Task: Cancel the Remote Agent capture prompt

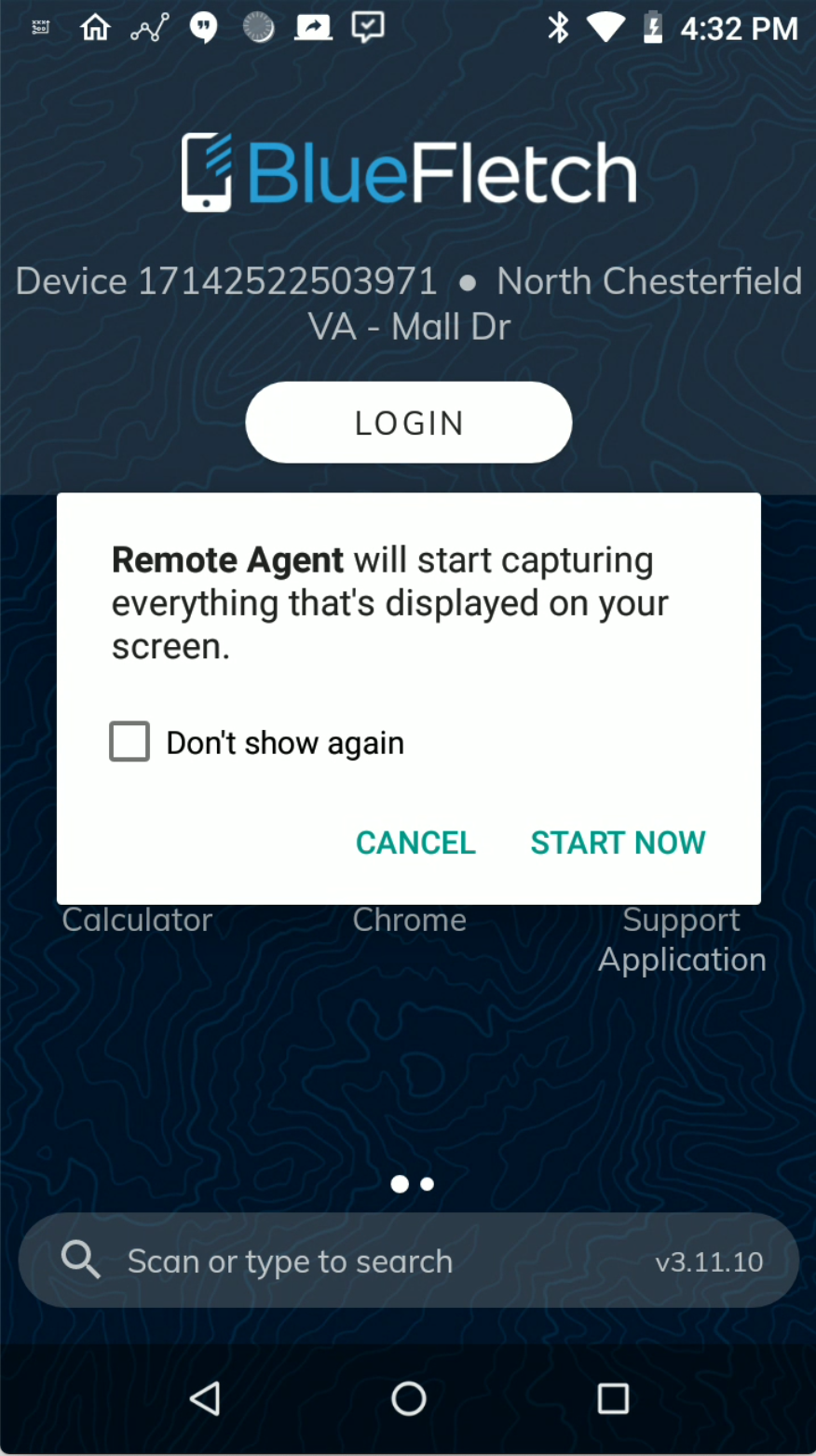Action: coord(415,843)
